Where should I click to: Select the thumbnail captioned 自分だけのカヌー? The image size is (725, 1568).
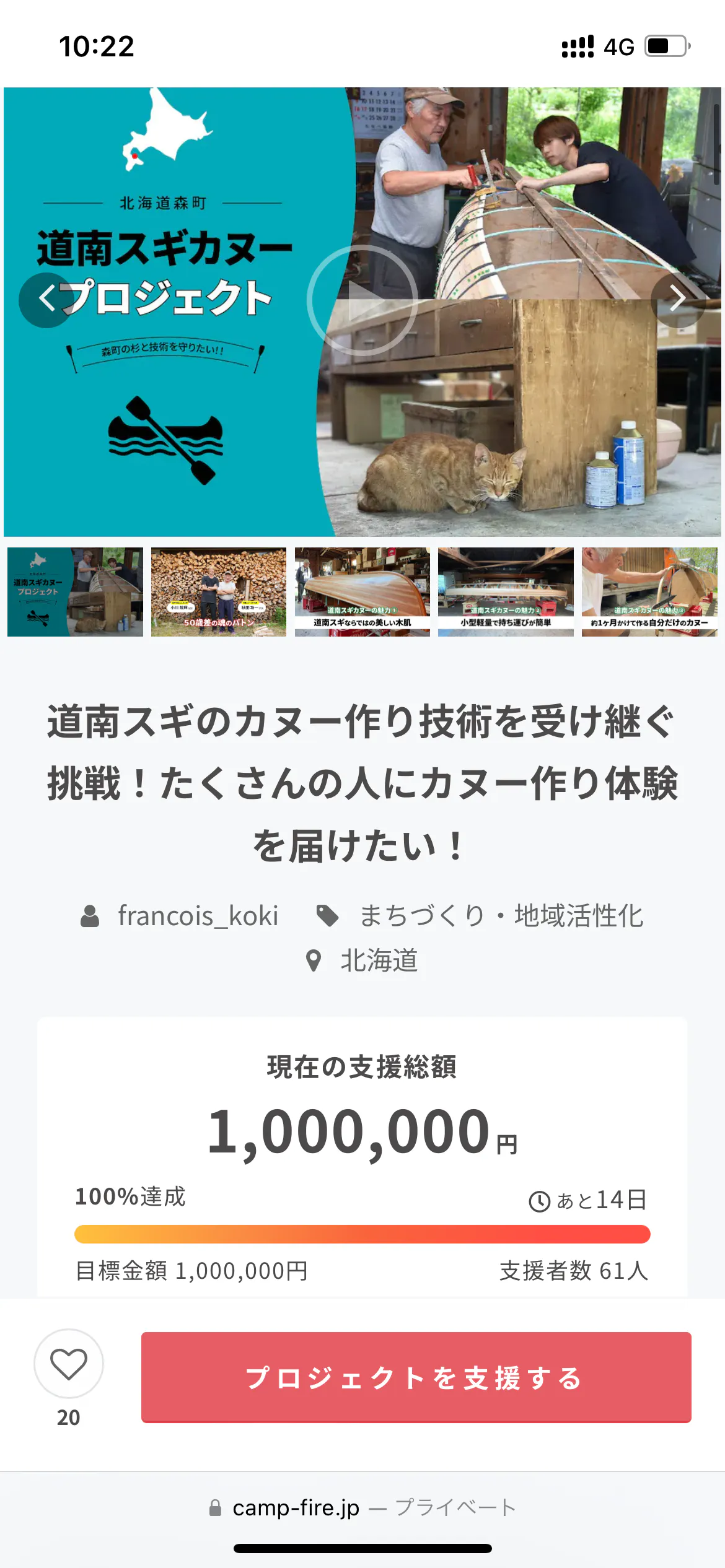649,591
